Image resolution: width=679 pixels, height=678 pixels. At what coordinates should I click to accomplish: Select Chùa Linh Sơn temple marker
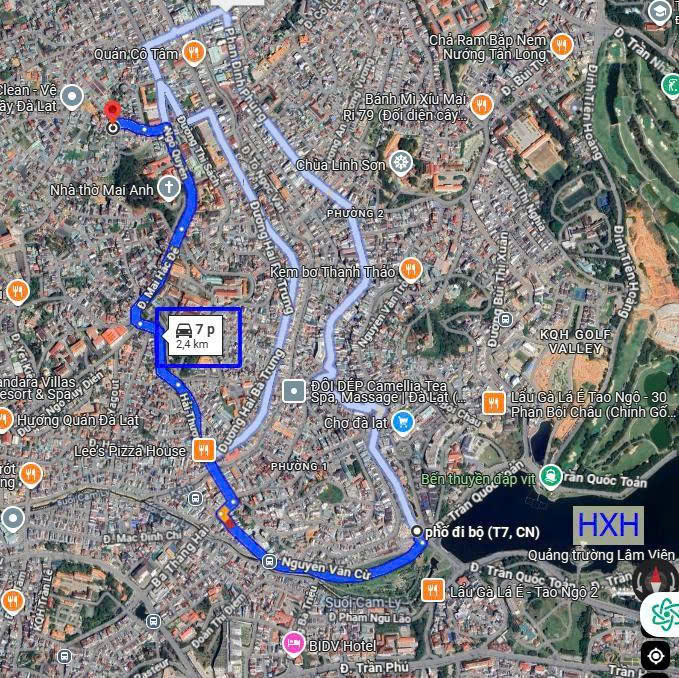(401, 163)
